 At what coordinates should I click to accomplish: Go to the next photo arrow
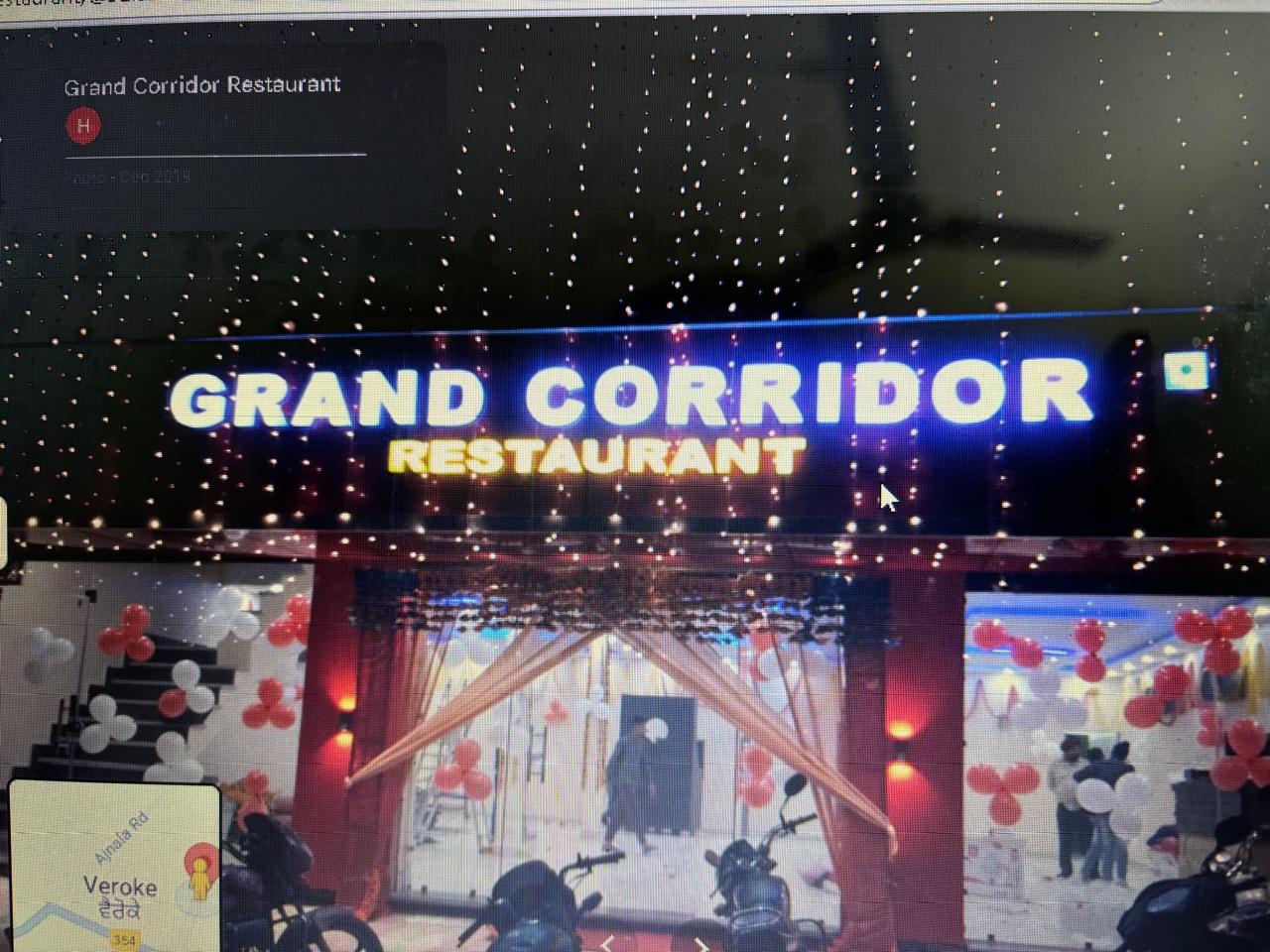[701, 943]
